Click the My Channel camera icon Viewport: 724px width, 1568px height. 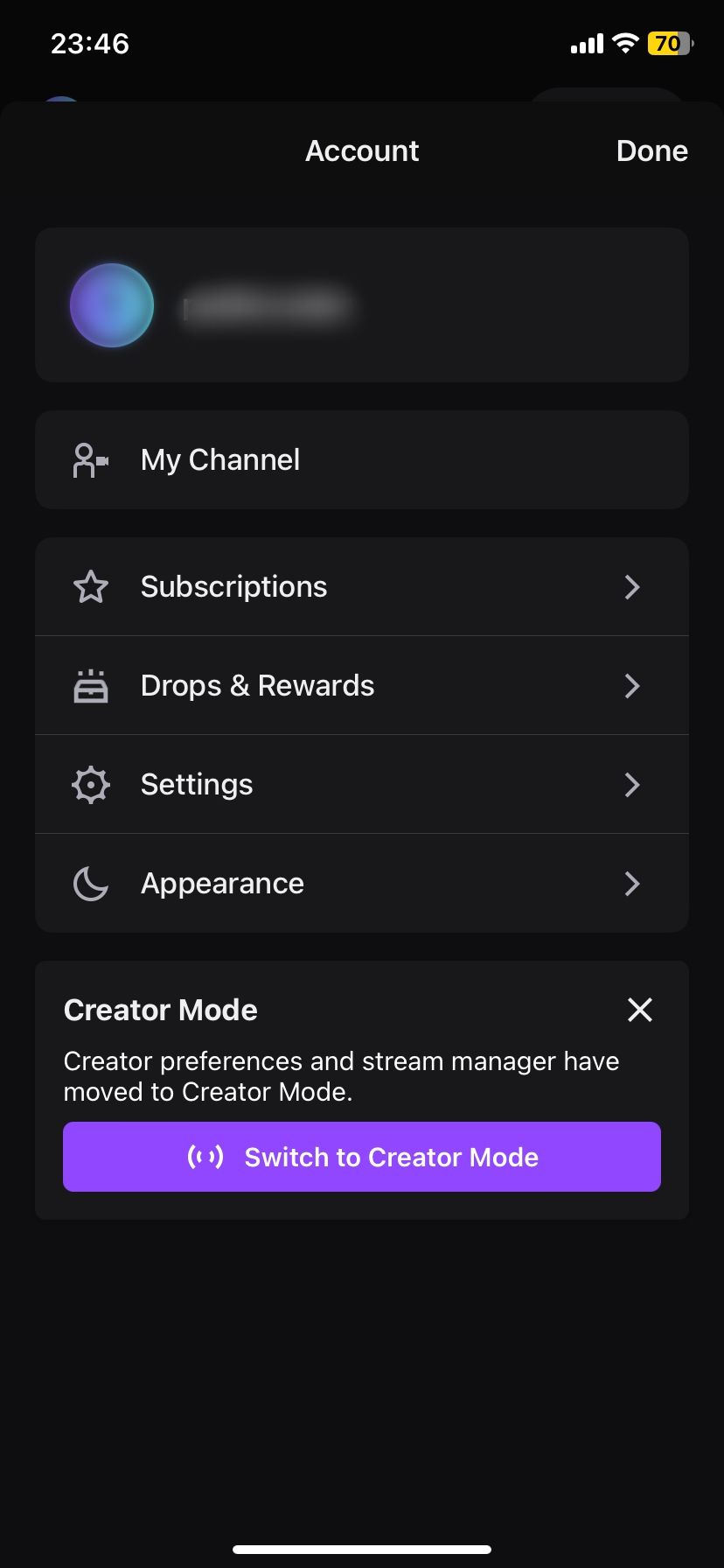(x=90, y=459)
